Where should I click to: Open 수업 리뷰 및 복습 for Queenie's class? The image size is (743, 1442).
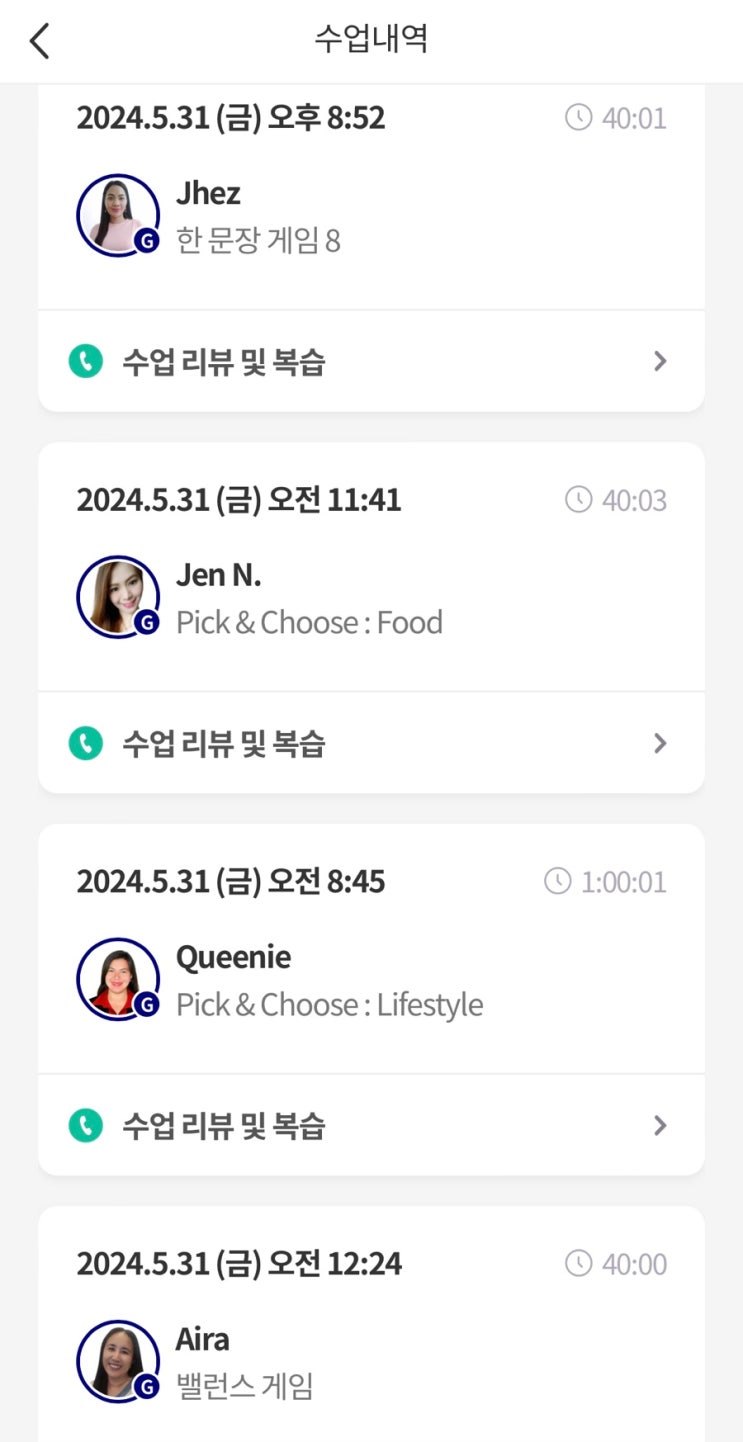(371, 1125)
